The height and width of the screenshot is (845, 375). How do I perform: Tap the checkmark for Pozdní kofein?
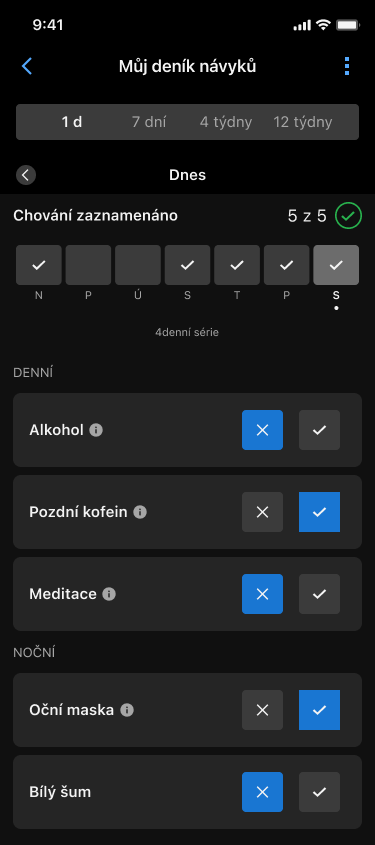(320, 512)
